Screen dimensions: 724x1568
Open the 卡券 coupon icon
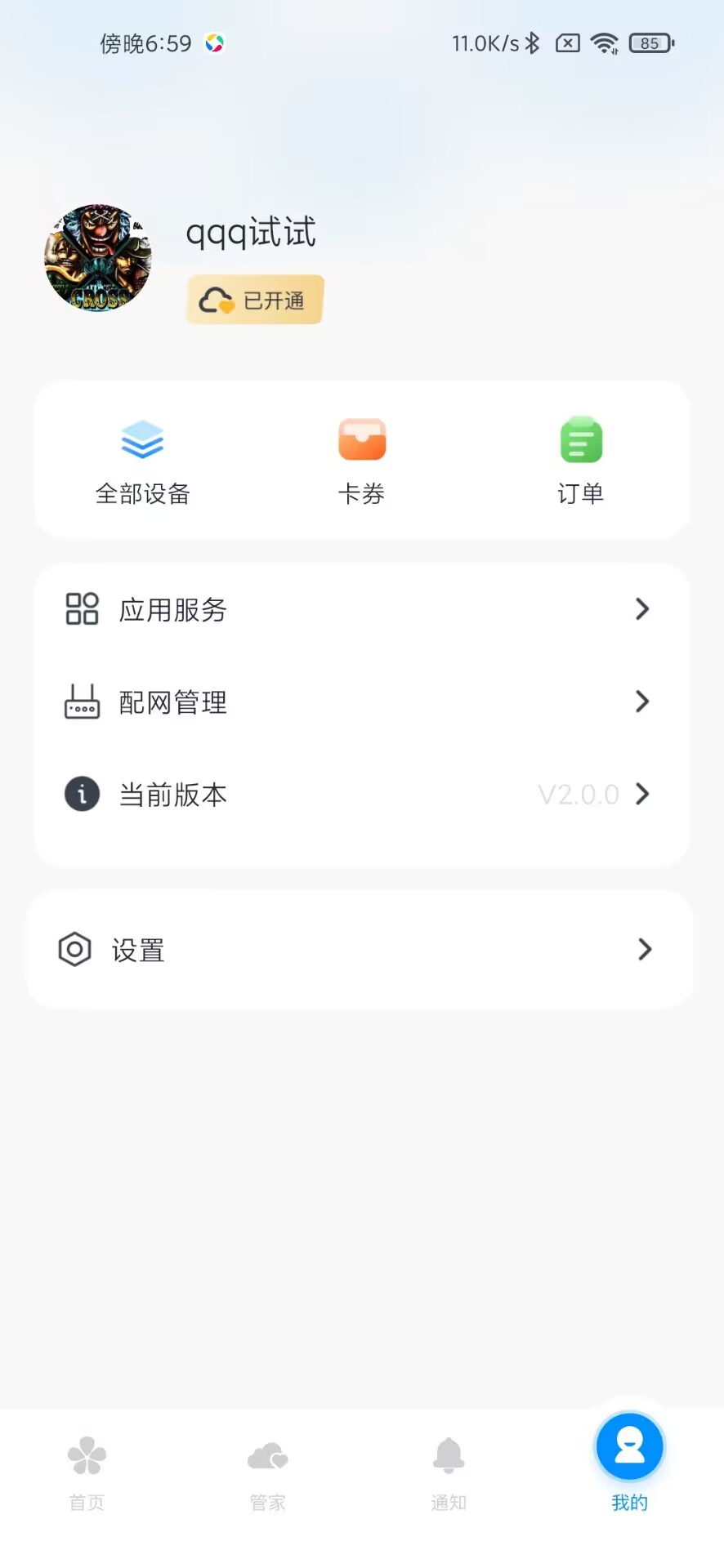tap(362, 439)
